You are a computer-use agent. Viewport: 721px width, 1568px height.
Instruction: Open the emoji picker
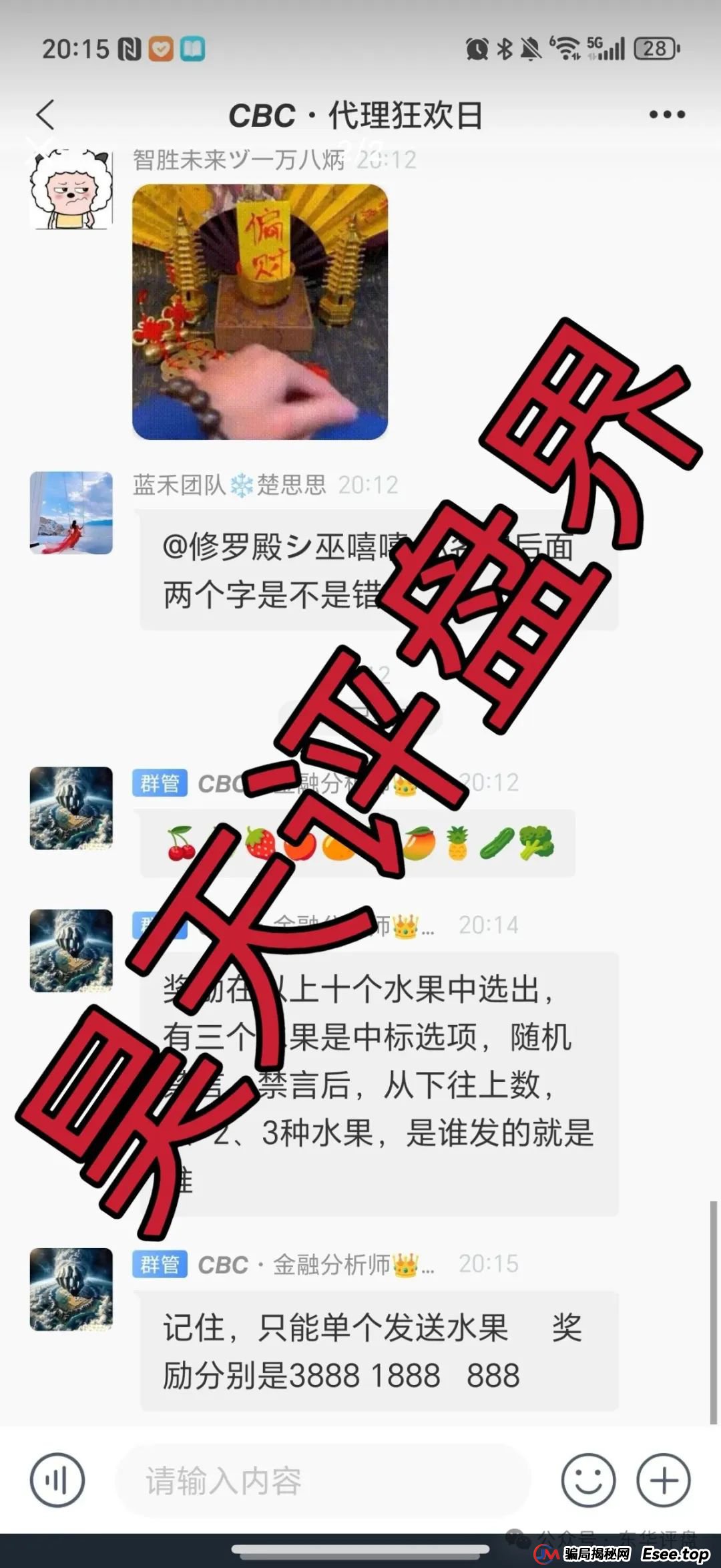(x=588, y=1480)
